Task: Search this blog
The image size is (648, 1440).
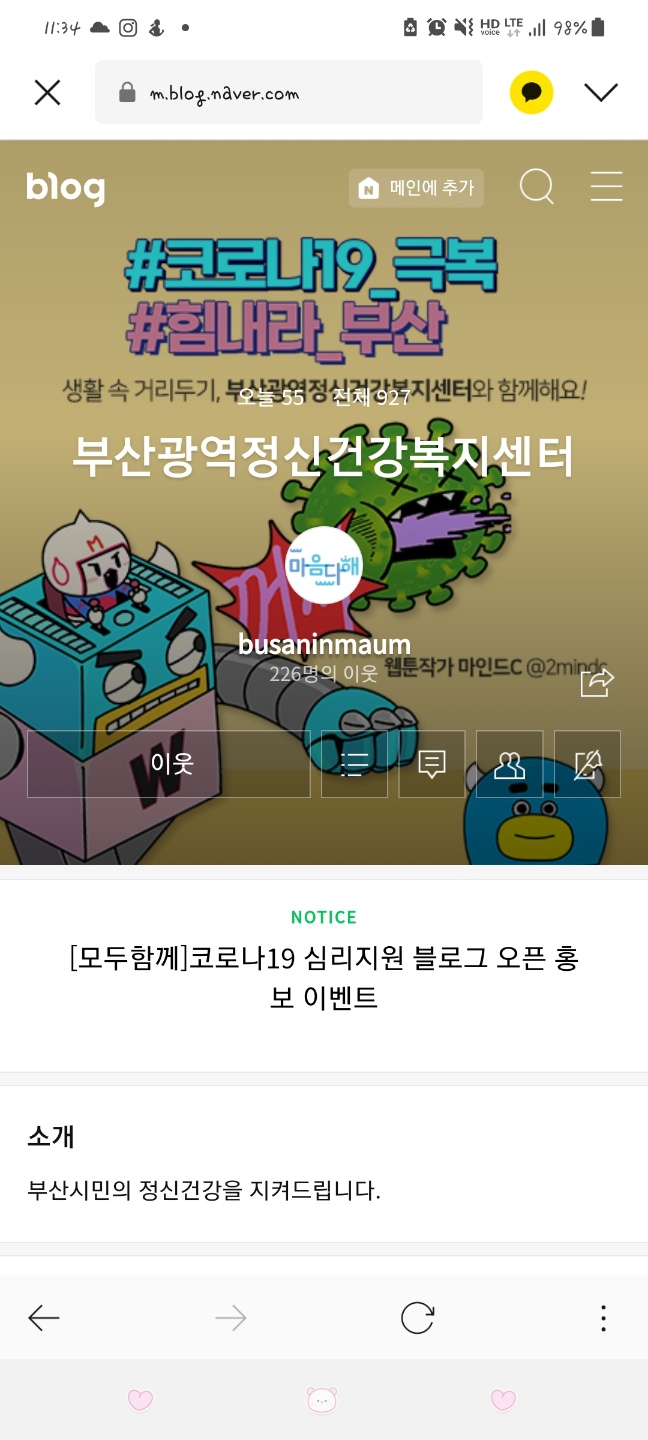Action: (537, 187)
